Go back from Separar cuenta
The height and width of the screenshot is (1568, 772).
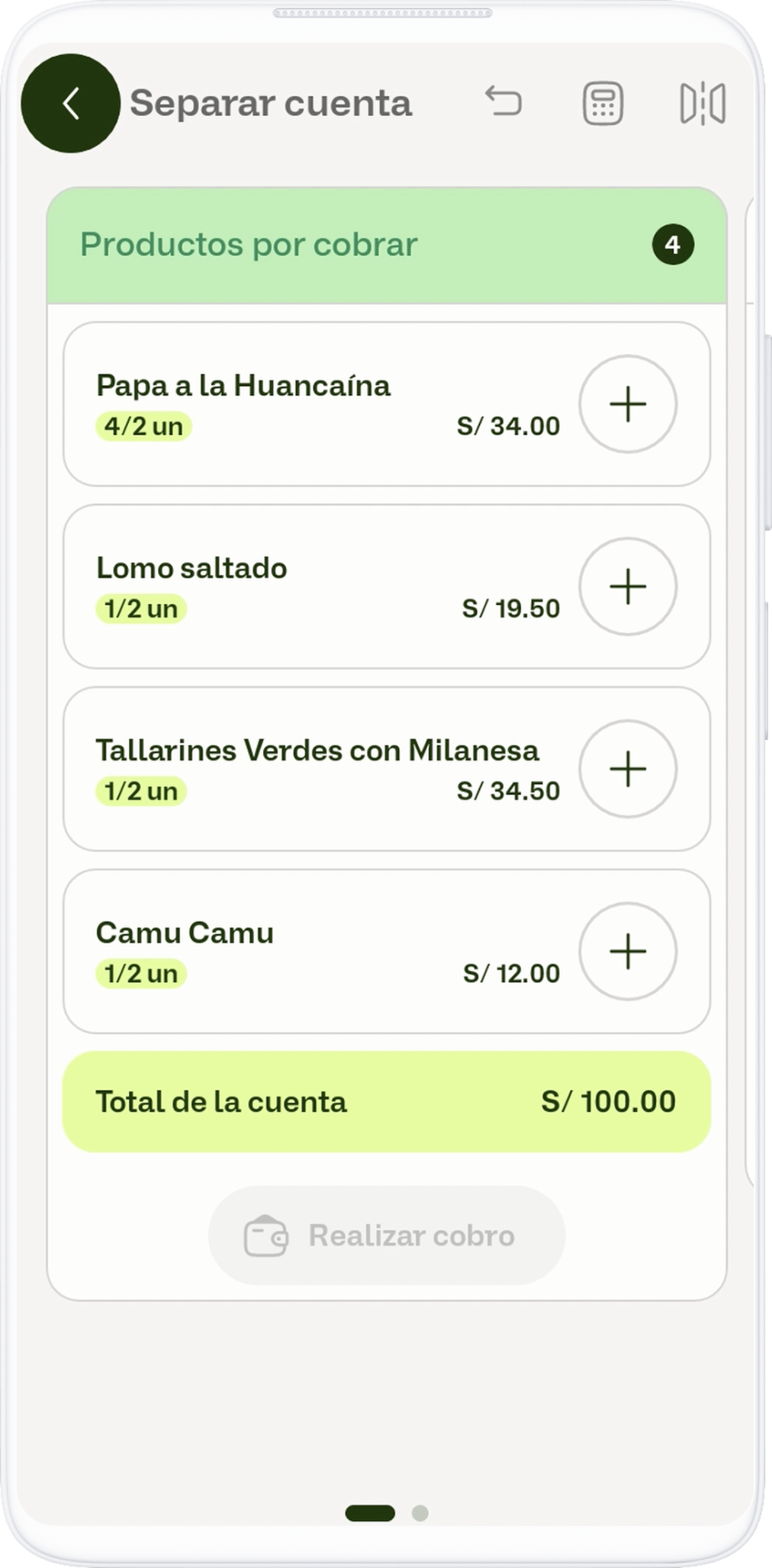point(70,104)
